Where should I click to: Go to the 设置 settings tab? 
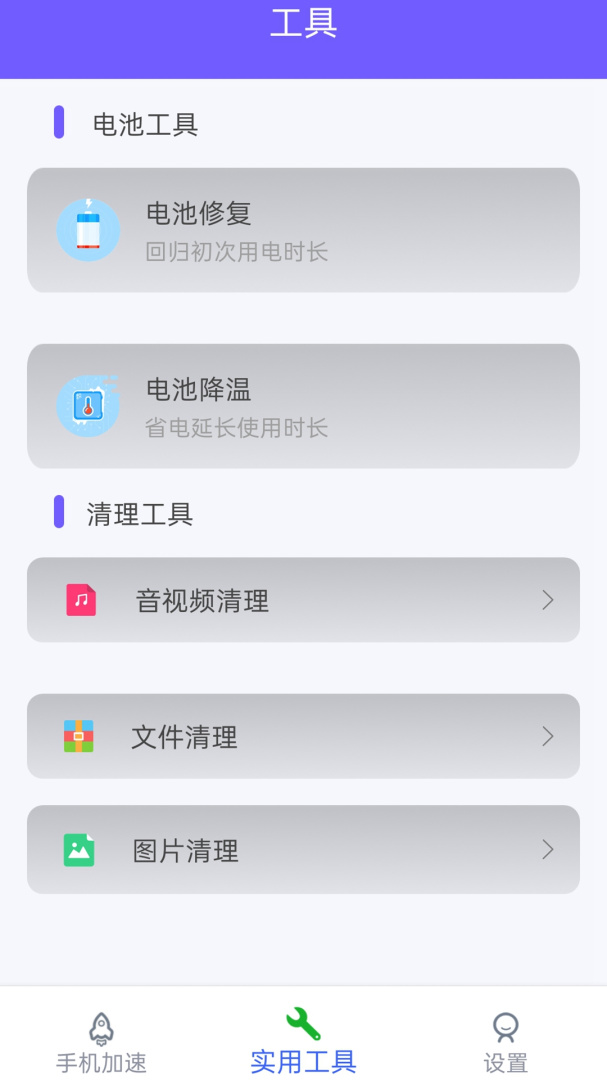click(506, 1043)
